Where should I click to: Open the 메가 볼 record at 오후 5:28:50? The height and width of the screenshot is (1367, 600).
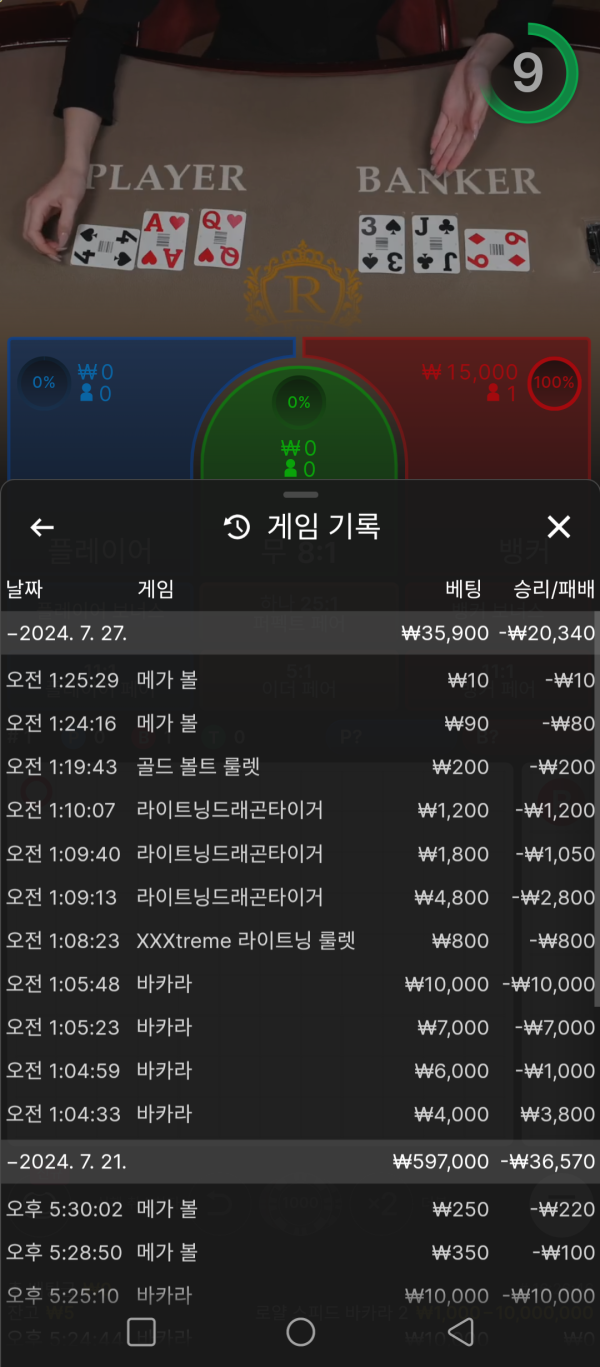(298, 1252)
